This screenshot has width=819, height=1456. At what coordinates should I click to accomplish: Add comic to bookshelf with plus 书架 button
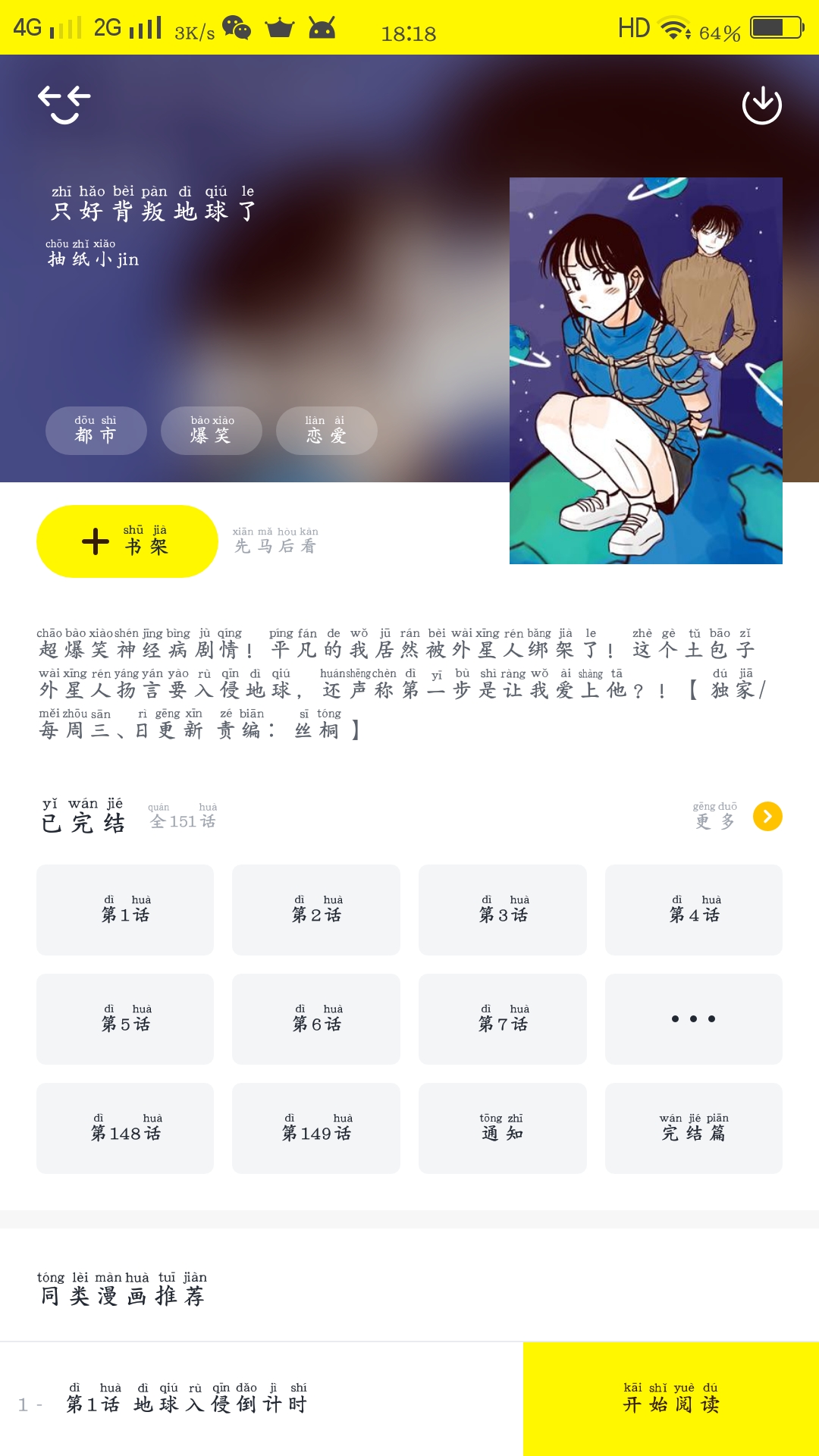tap(129, 541)
